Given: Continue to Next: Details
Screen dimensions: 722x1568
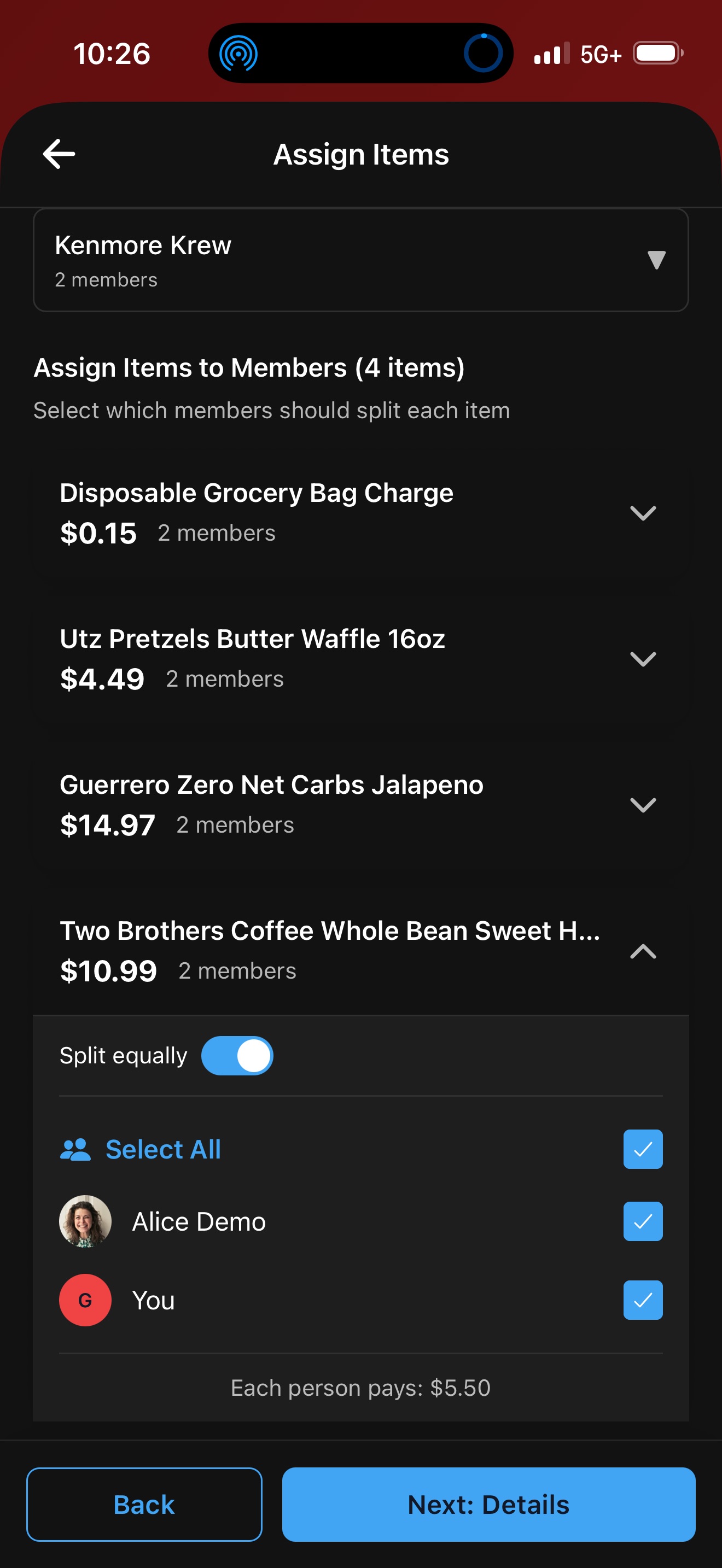Looking at the screenshot, I should coord(488,1504).
